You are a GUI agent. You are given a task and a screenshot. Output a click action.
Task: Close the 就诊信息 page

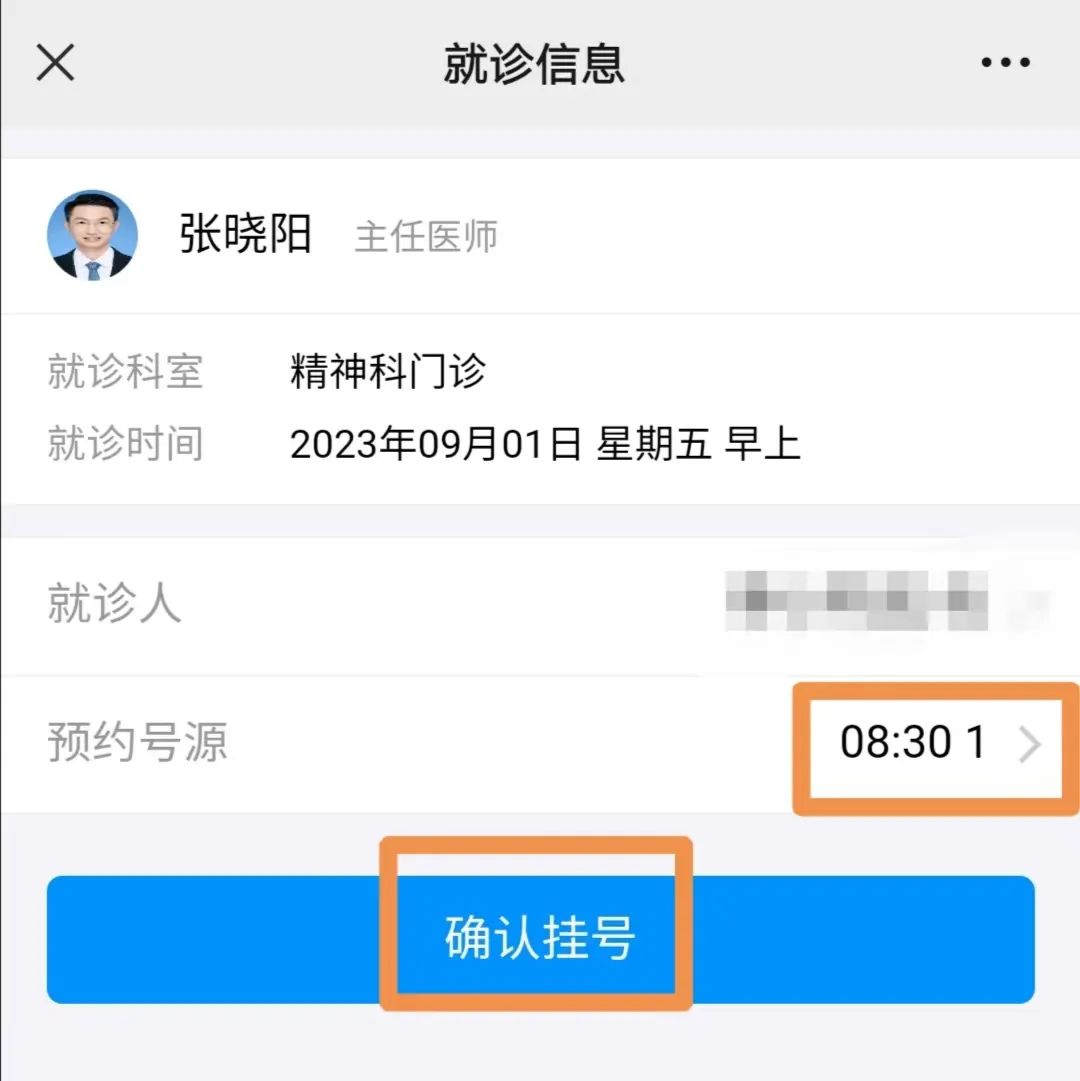click(x=55, y=63)
